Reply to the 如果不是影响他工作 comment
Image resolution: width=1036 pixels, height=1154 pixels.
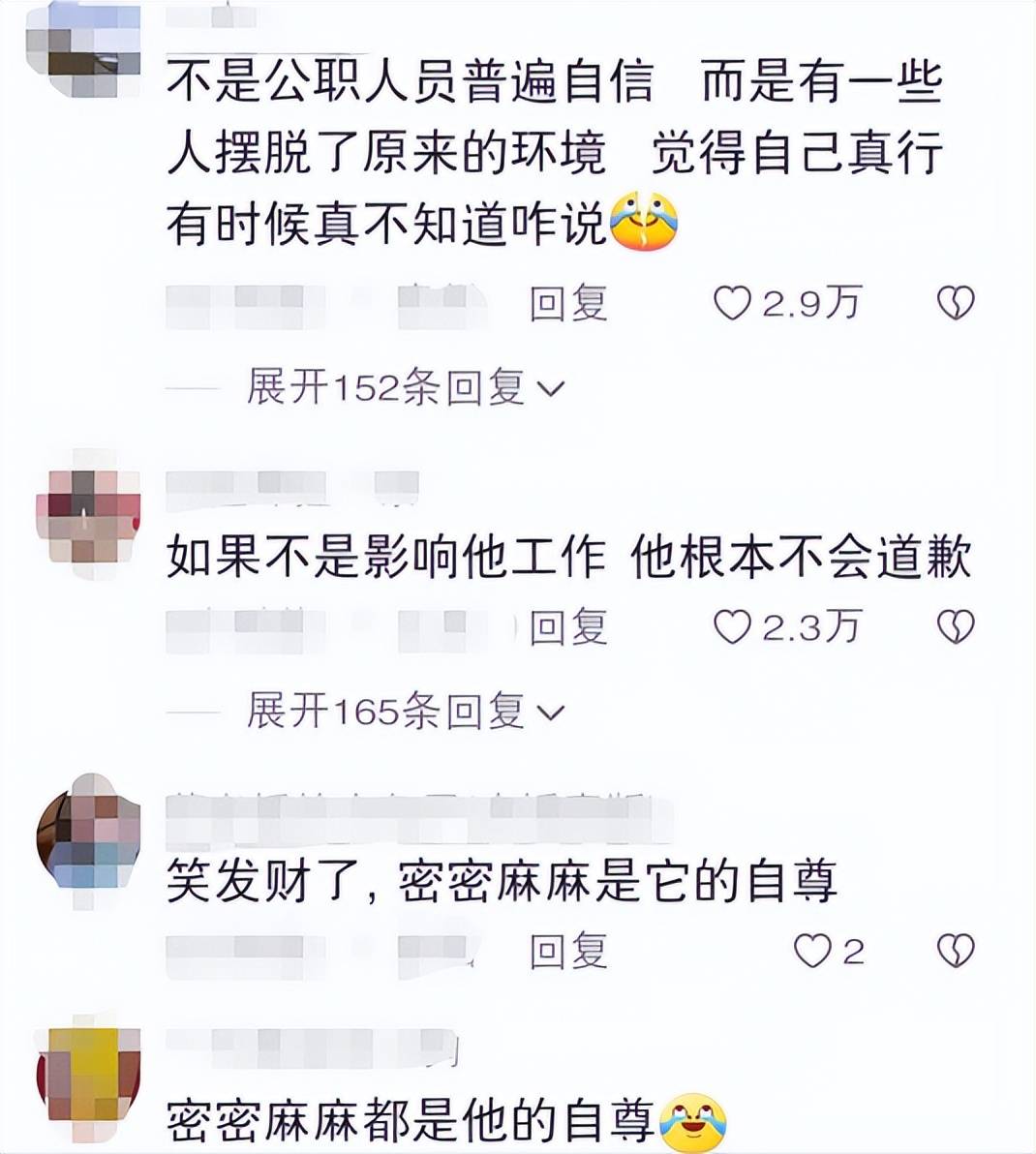(568, 627)
